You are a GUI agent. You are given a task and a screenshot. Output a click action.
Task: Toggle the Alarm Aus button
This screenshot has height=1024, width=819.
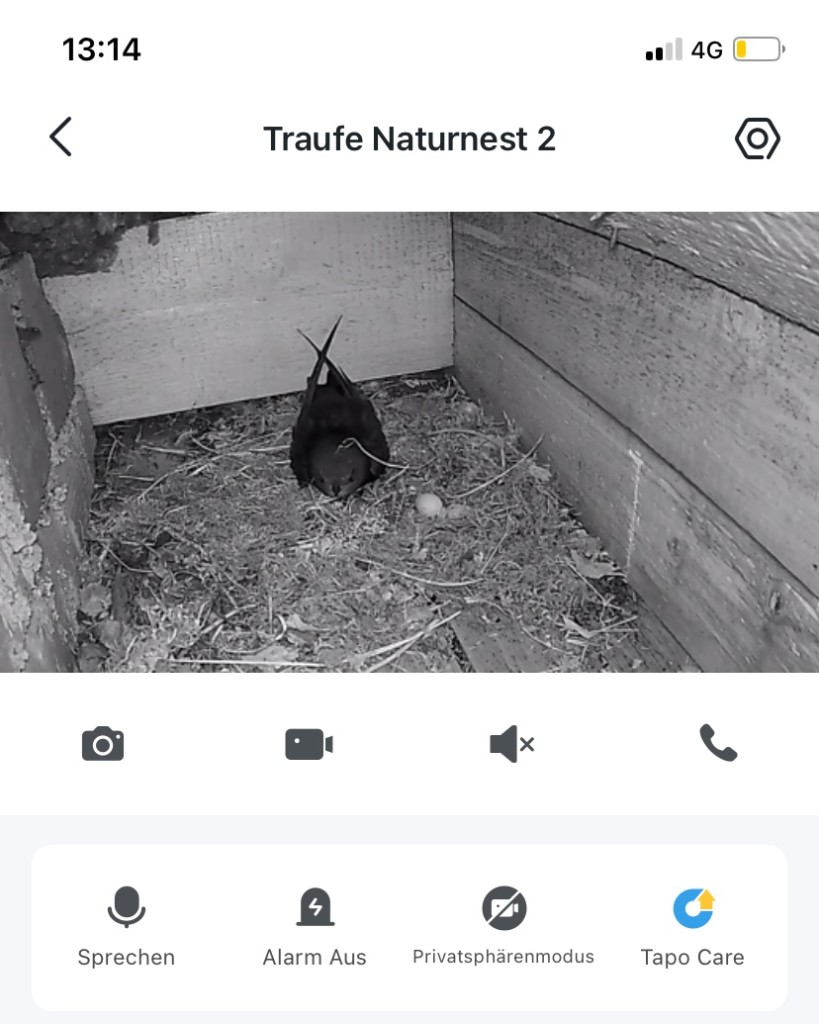click(315, 927)
